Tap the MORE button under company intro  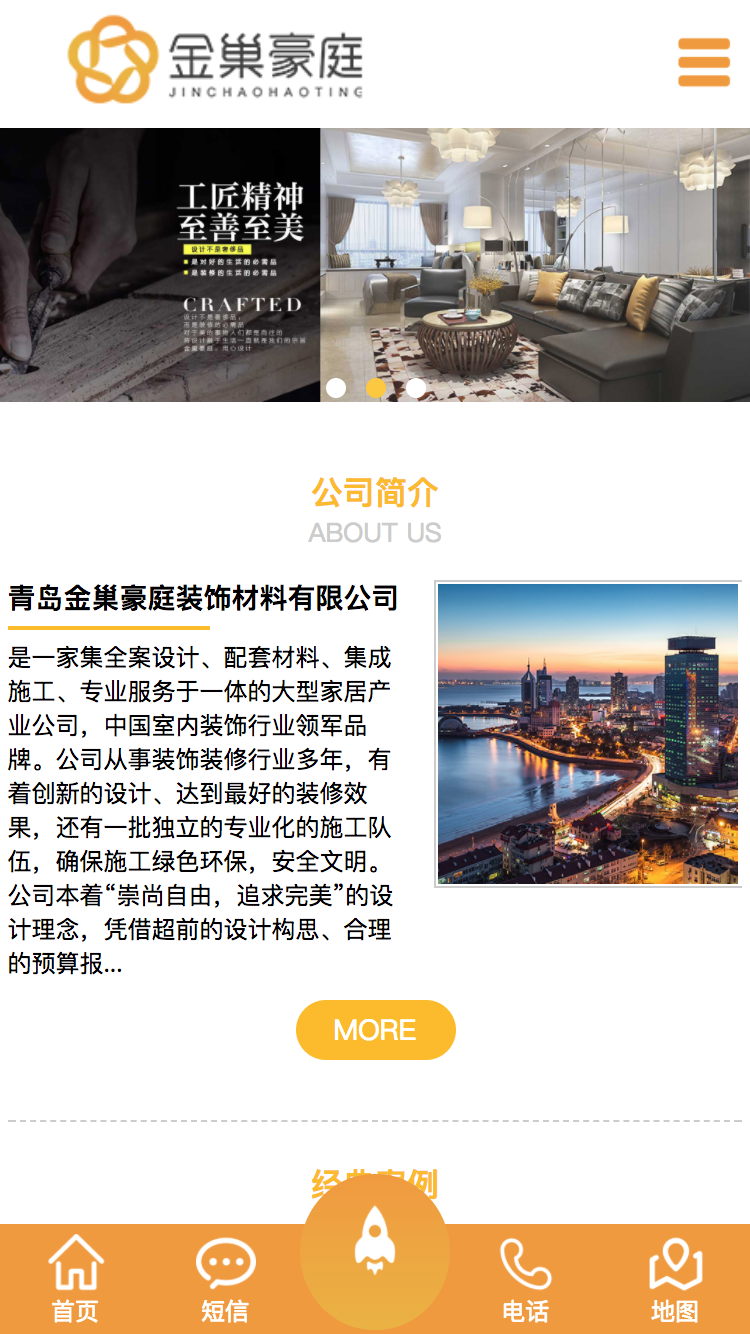(x=375, y=1030)
